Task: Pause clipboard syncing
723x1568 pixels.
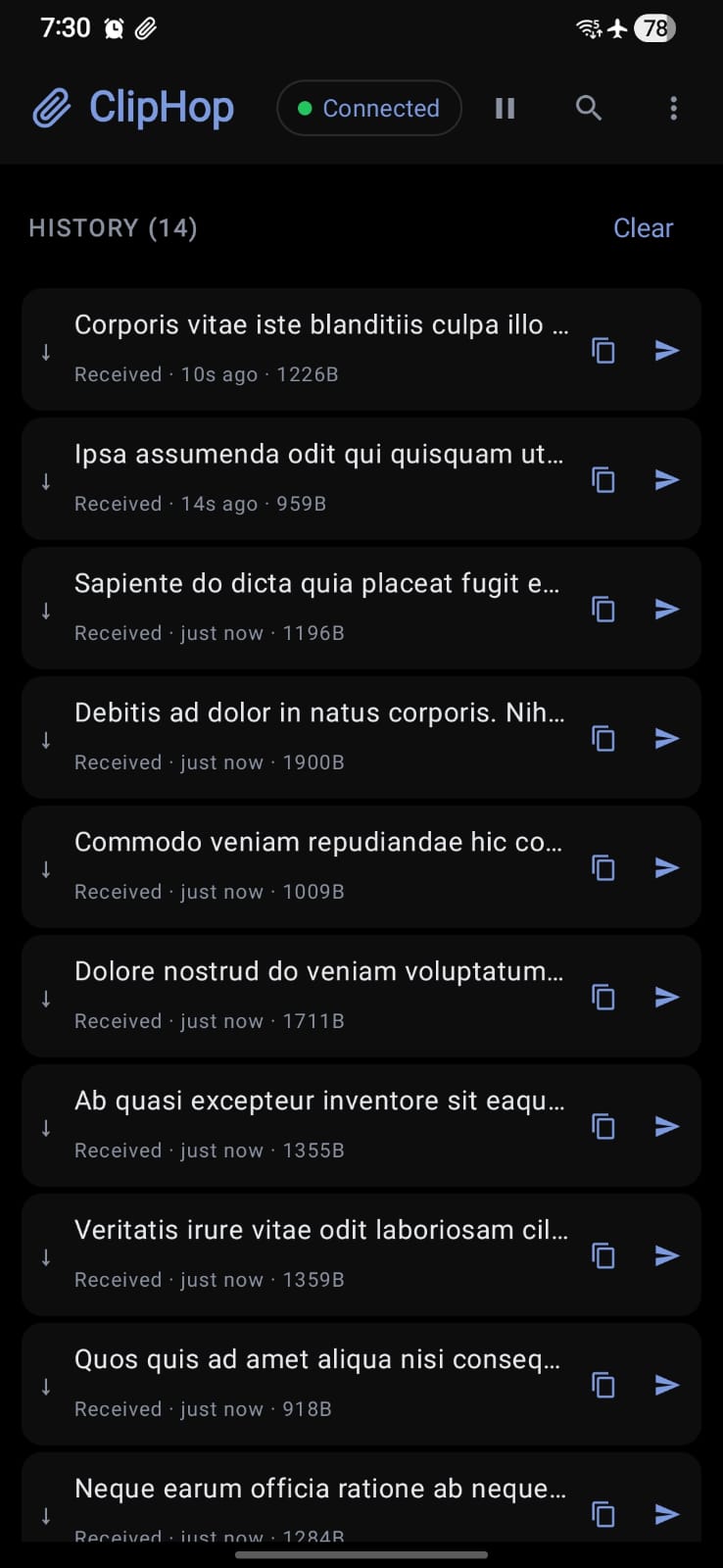Action: pyautogui.click(x=505, y=108)
